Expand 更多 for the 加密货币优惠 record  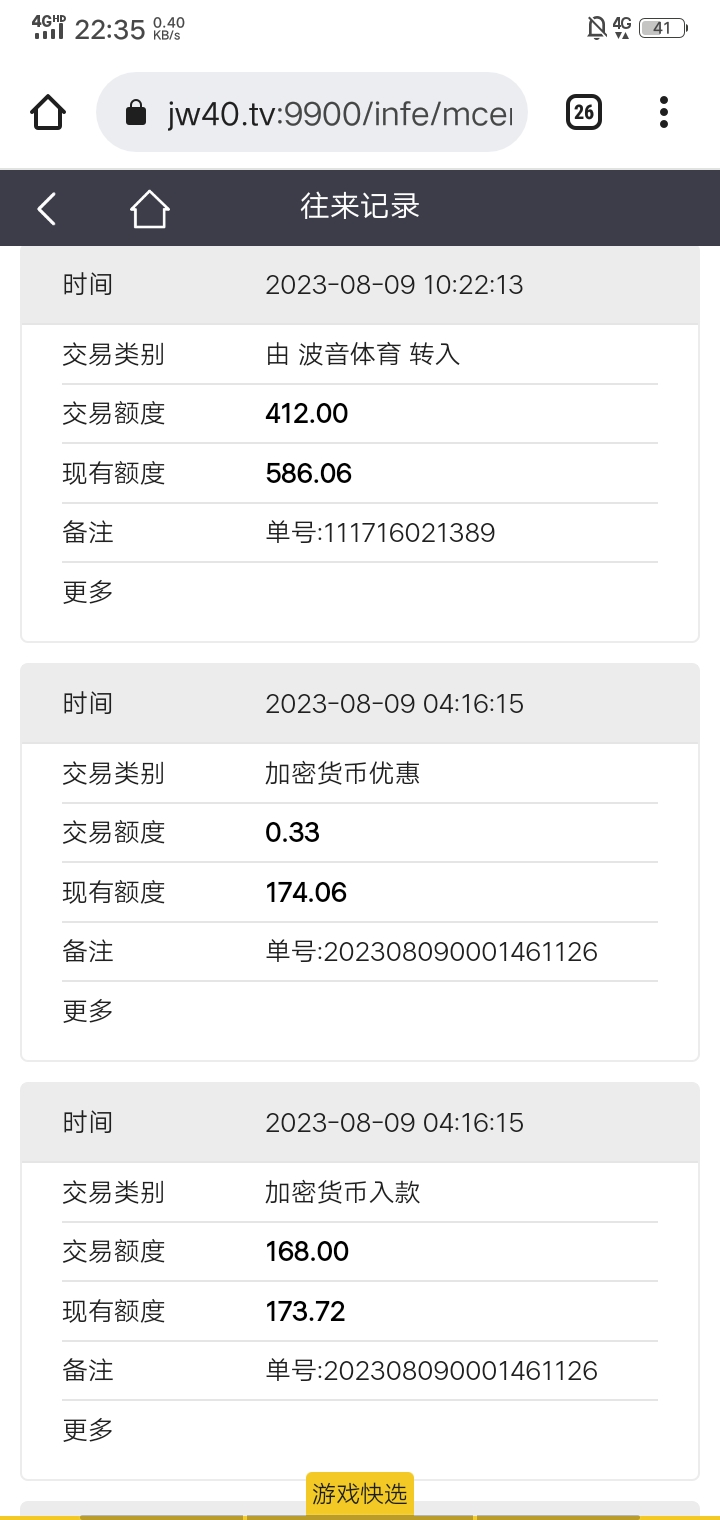point(89,1011)
